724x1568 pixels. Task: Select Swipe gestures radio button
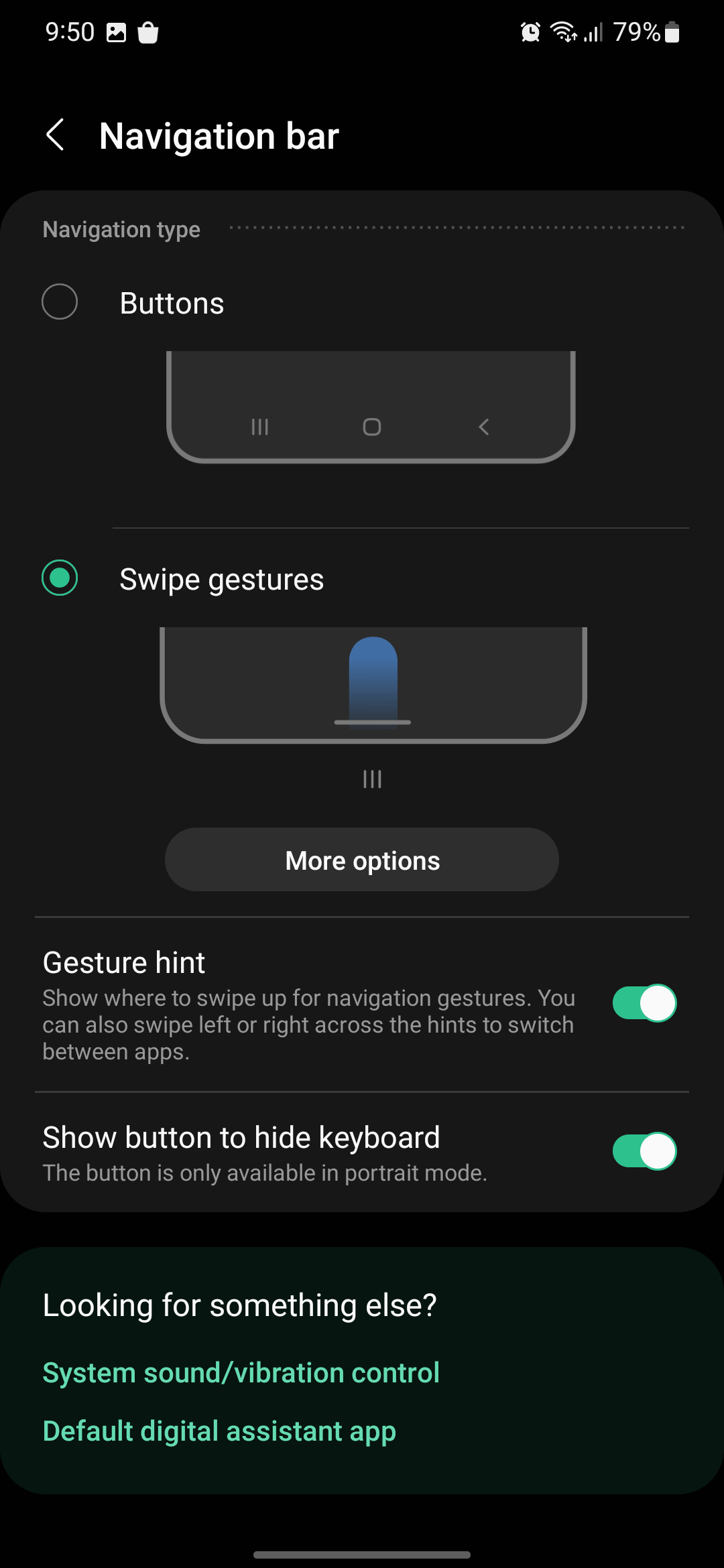tap(60, 578)
